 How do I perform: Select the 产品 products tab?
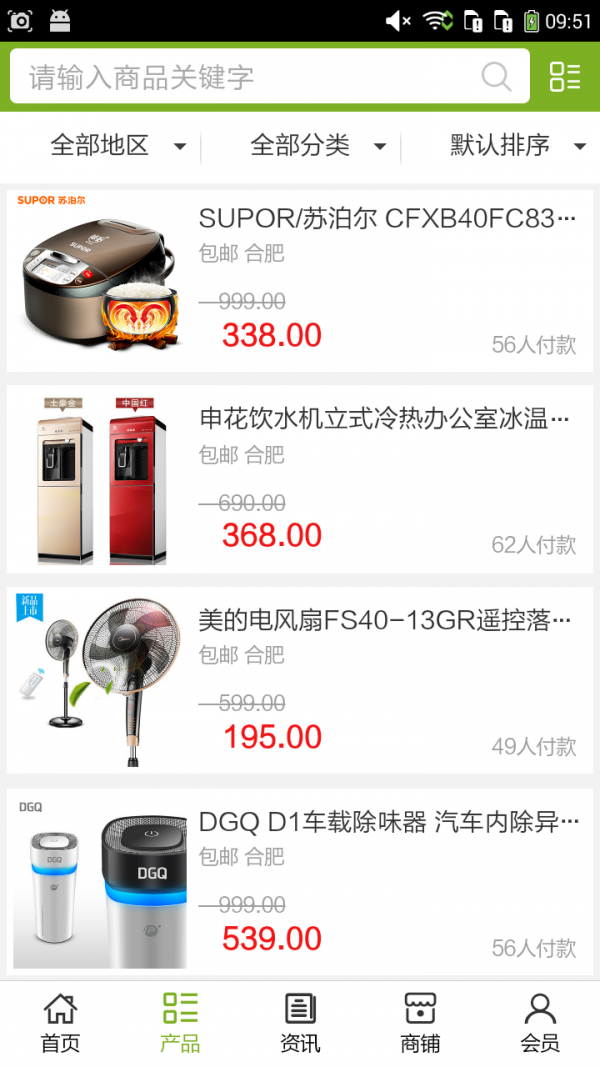(180, 1023)
